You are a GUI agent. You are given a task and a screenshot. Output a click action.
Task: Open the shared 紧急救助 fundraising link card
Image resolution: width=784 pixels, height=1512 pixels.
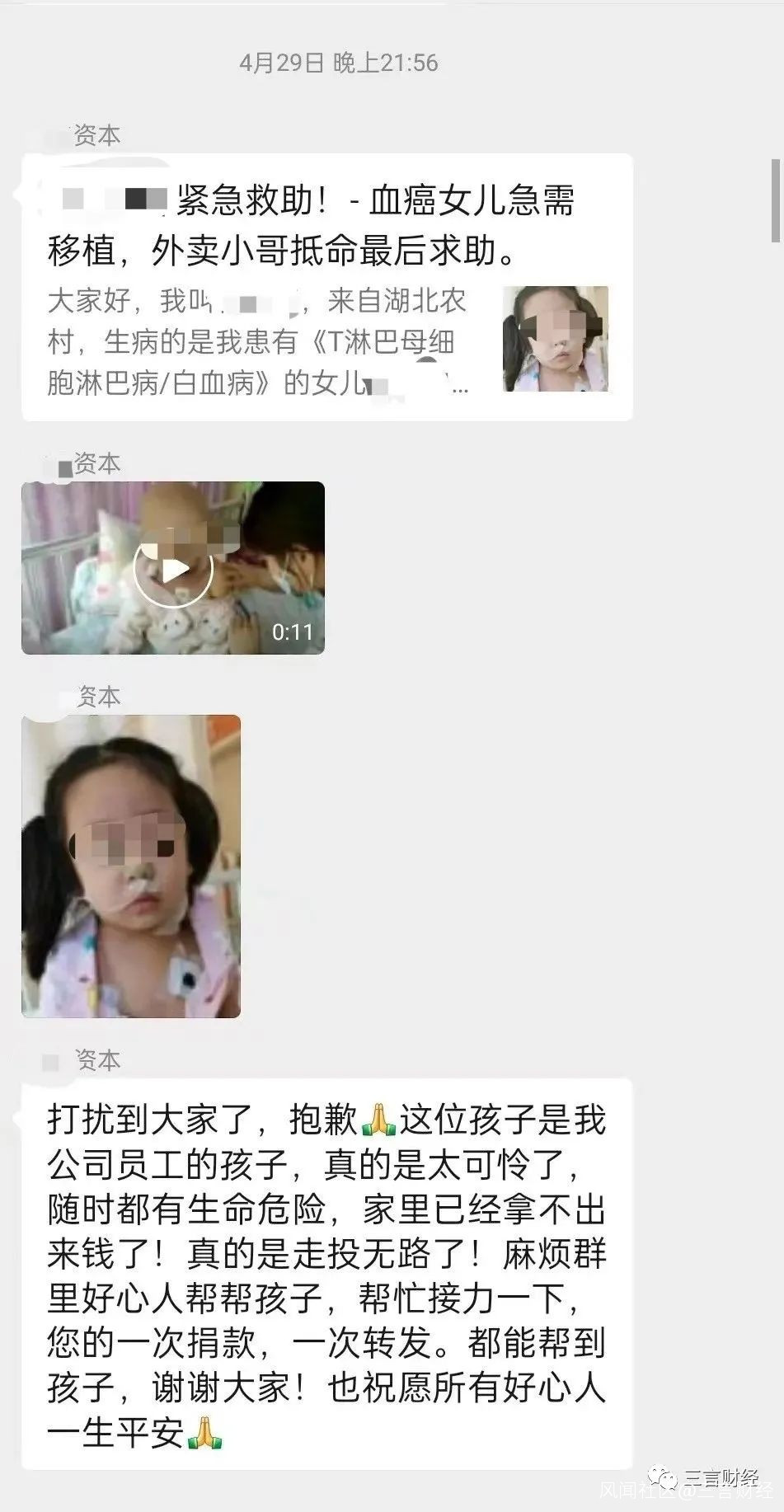327,288
